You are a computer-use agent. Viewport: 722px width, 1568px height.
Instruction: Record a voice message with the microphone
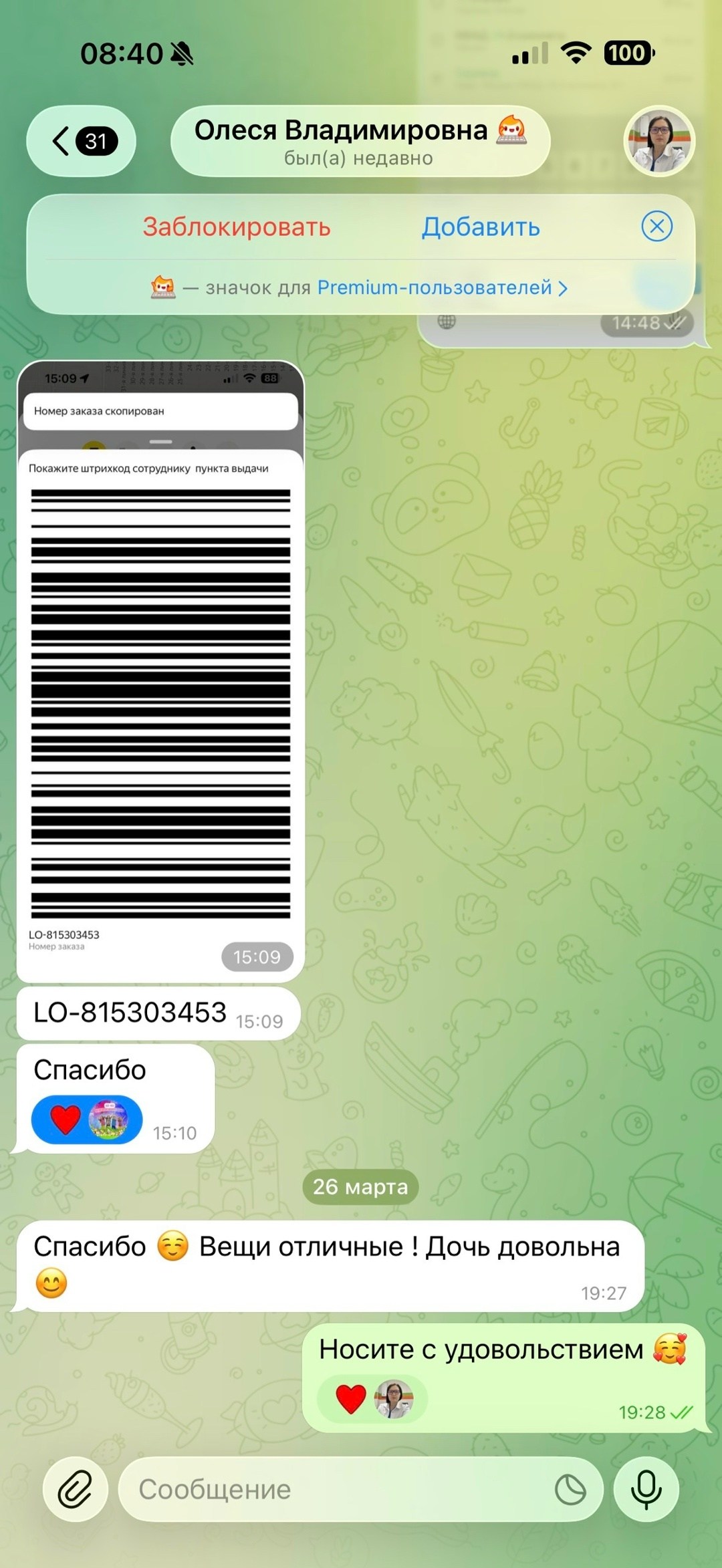coord(646,1489)
